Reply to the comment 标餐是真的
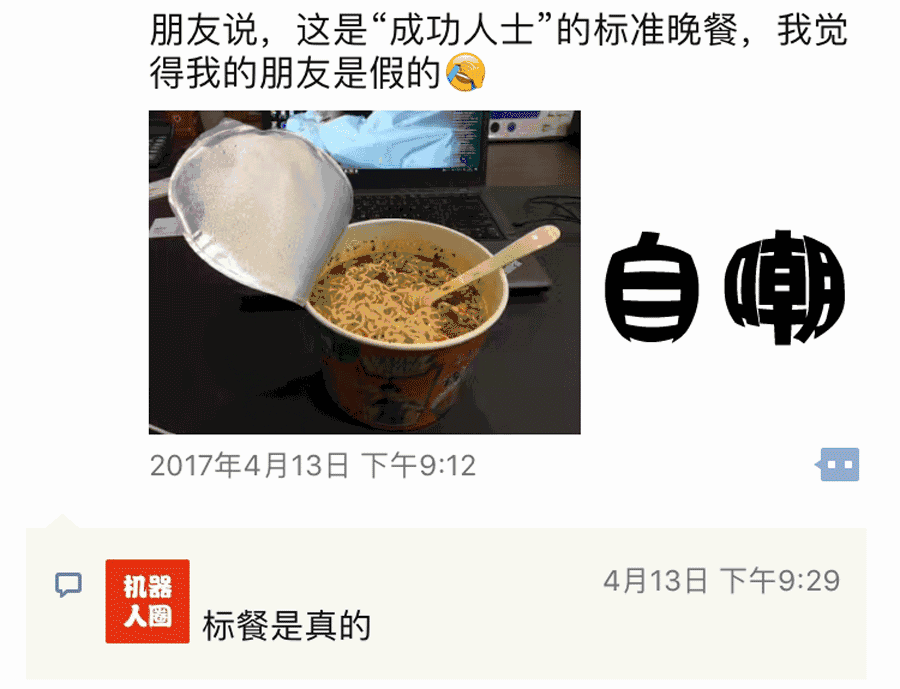 pos(287,627)
